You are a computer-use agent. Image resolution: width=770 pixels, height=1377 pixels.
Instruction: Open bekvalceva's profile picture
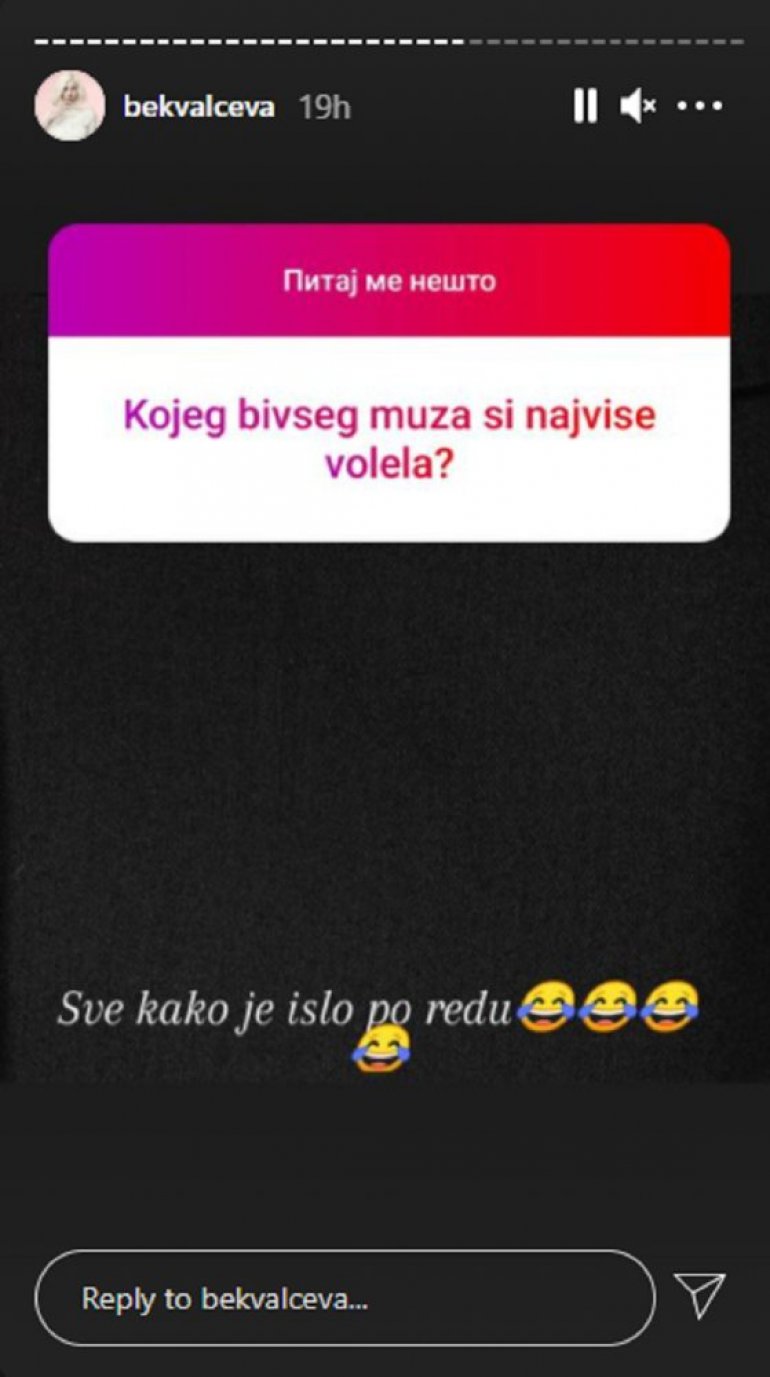coord(69,105)
